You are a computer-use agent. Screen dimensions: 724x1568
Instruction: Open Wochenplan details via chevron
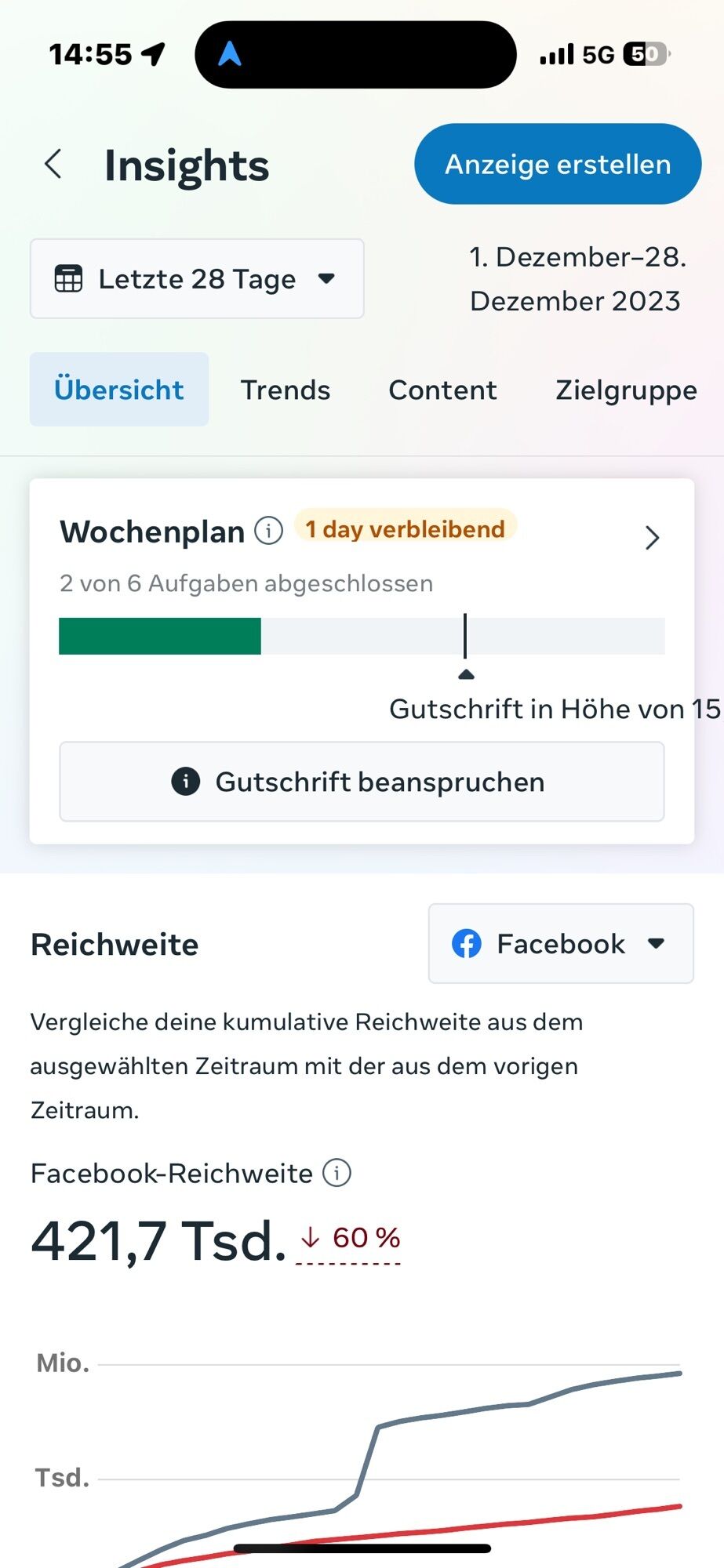(x=652, y=538)
